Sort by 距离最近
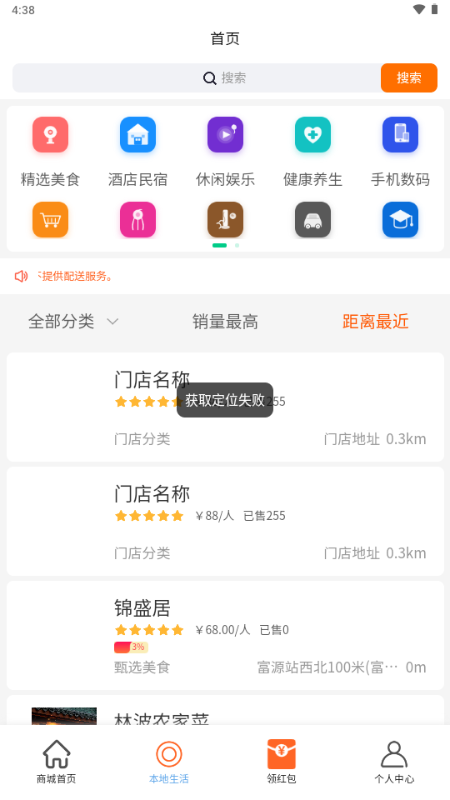This screenshot has width=450, height=800. [376, 321]
